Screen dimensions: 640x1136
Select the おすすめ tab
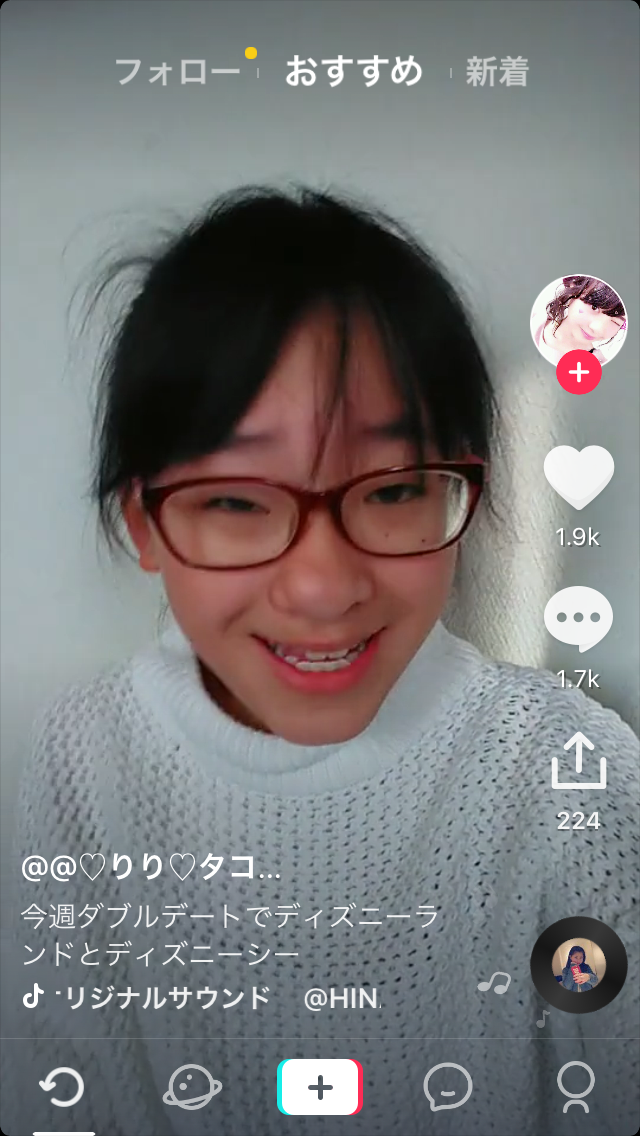tap(354, 72)
